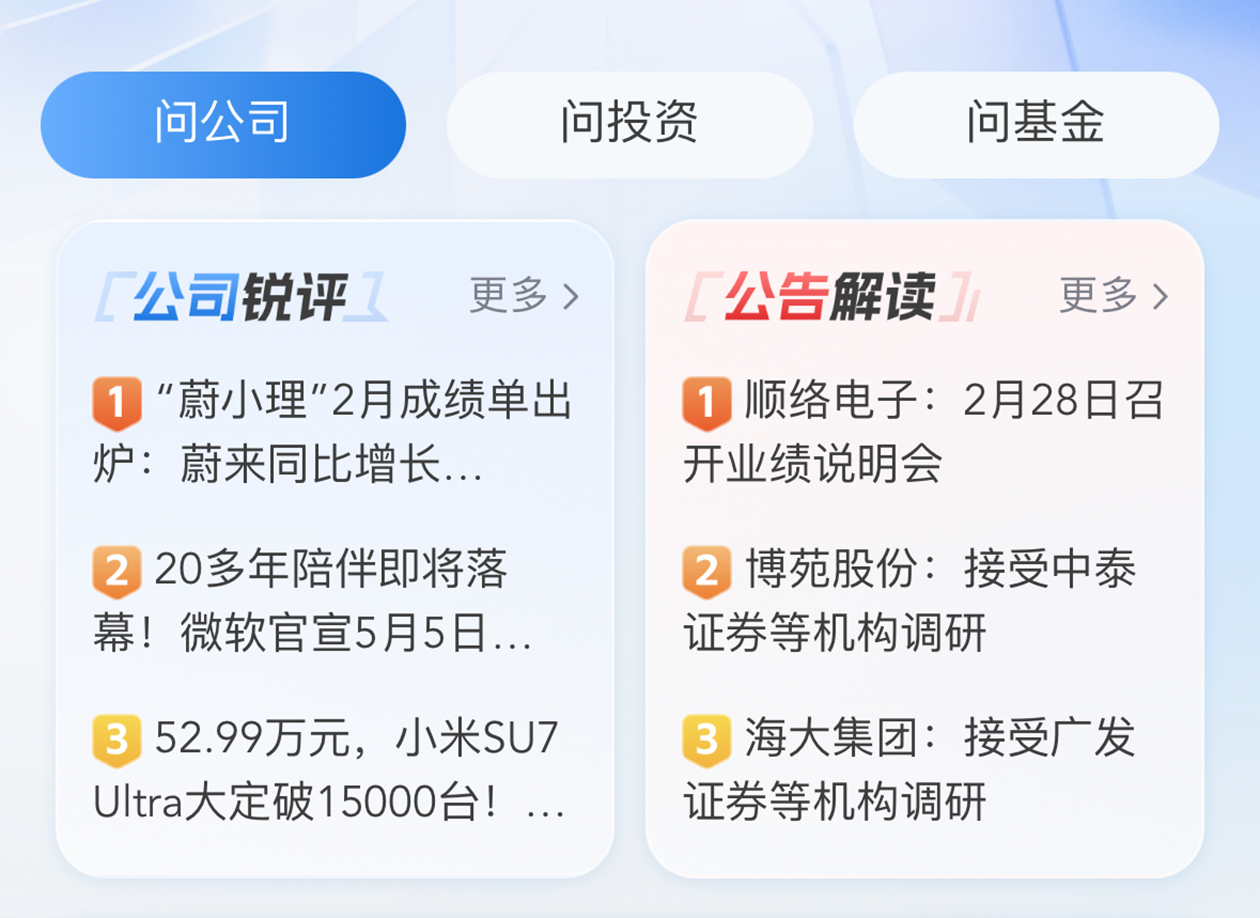Open 更多 in 公告解读 section

[1113, 296]
